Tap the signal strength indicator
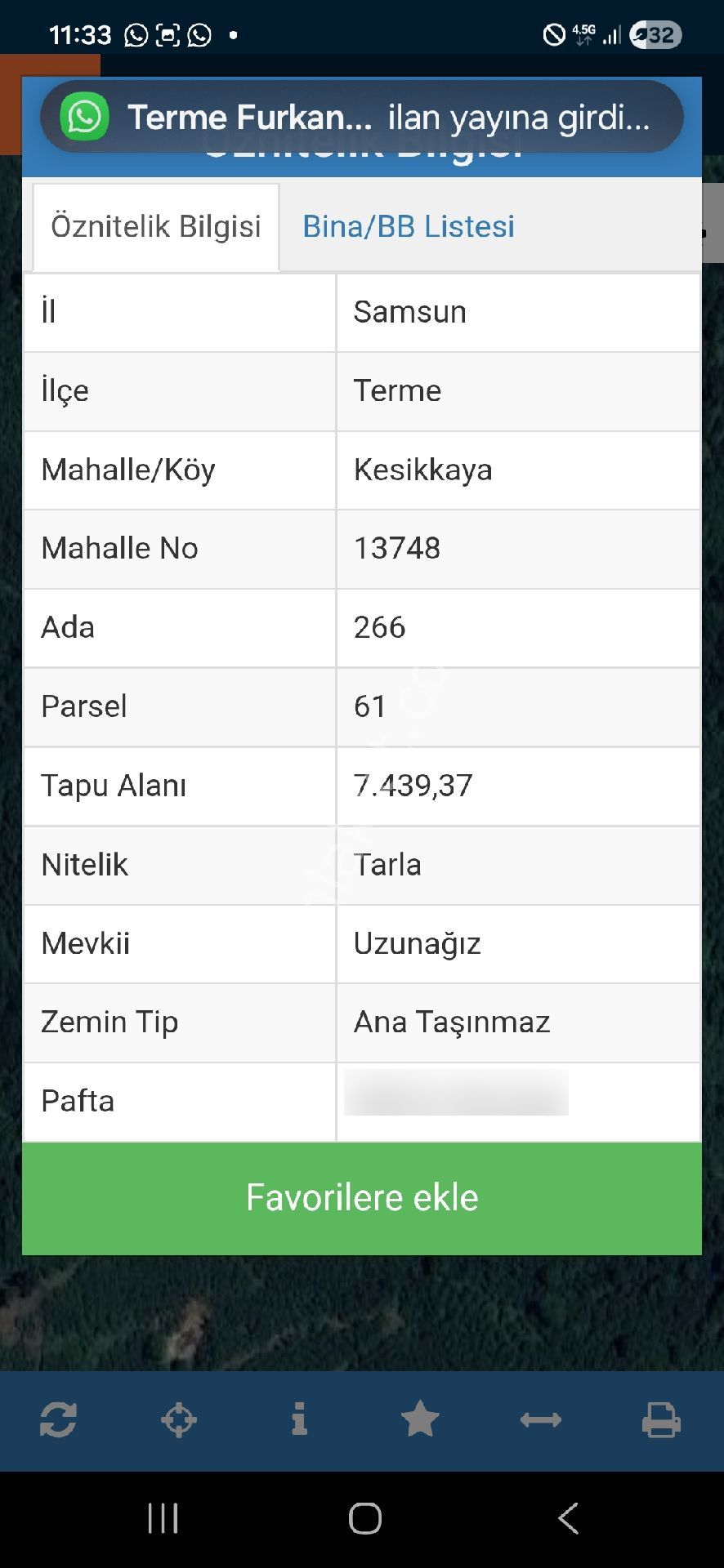Screen dimensions: 724x1568 click(x=611, y=35)
